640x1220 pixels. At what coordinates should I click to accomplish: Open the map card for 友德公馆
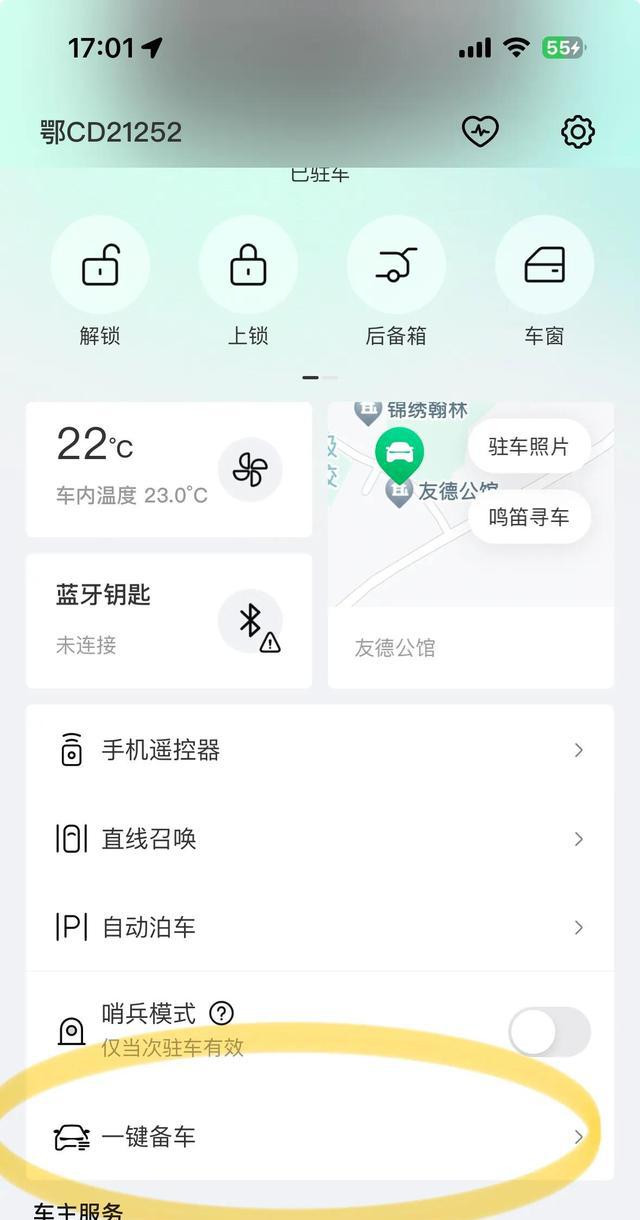471,546
